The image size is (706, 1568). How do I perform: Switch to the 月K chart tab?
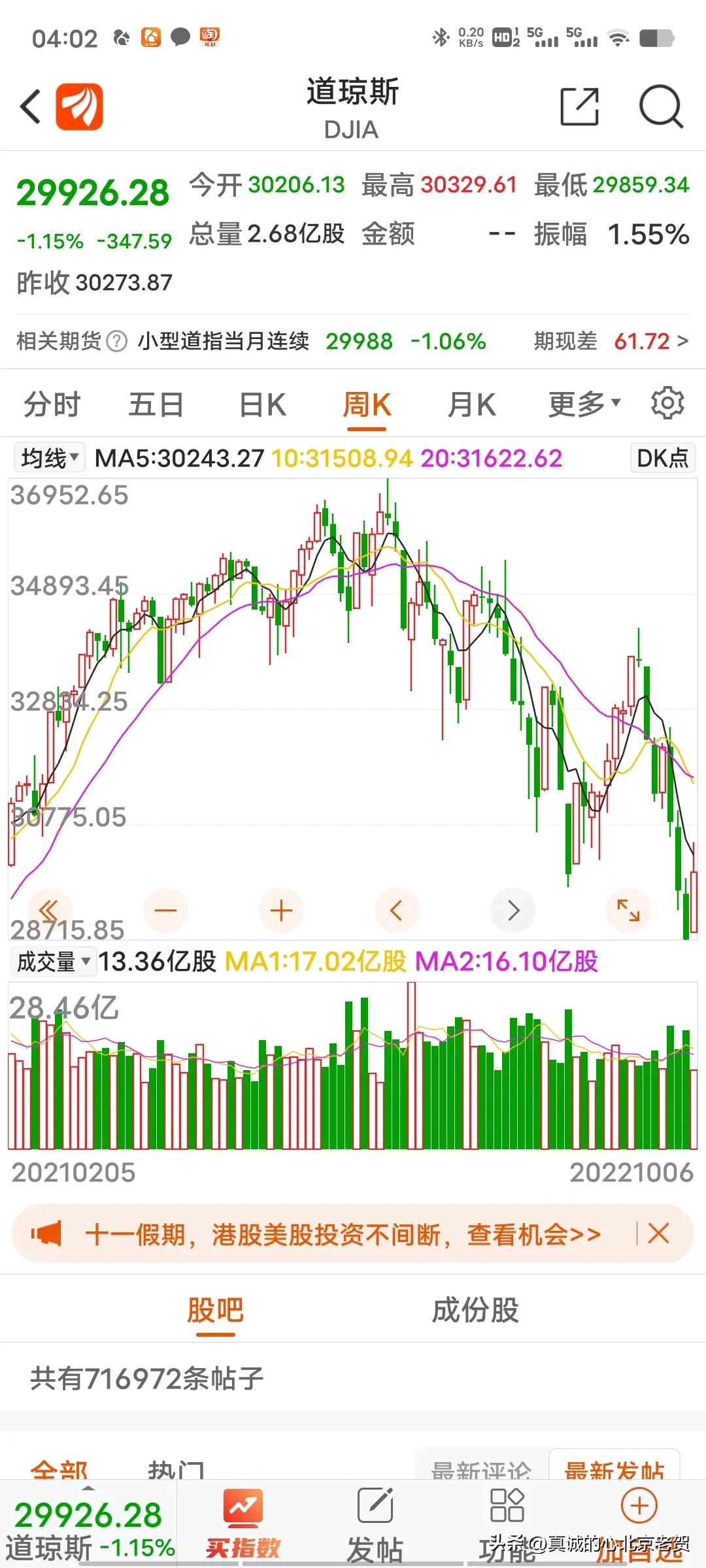(471, 404)
